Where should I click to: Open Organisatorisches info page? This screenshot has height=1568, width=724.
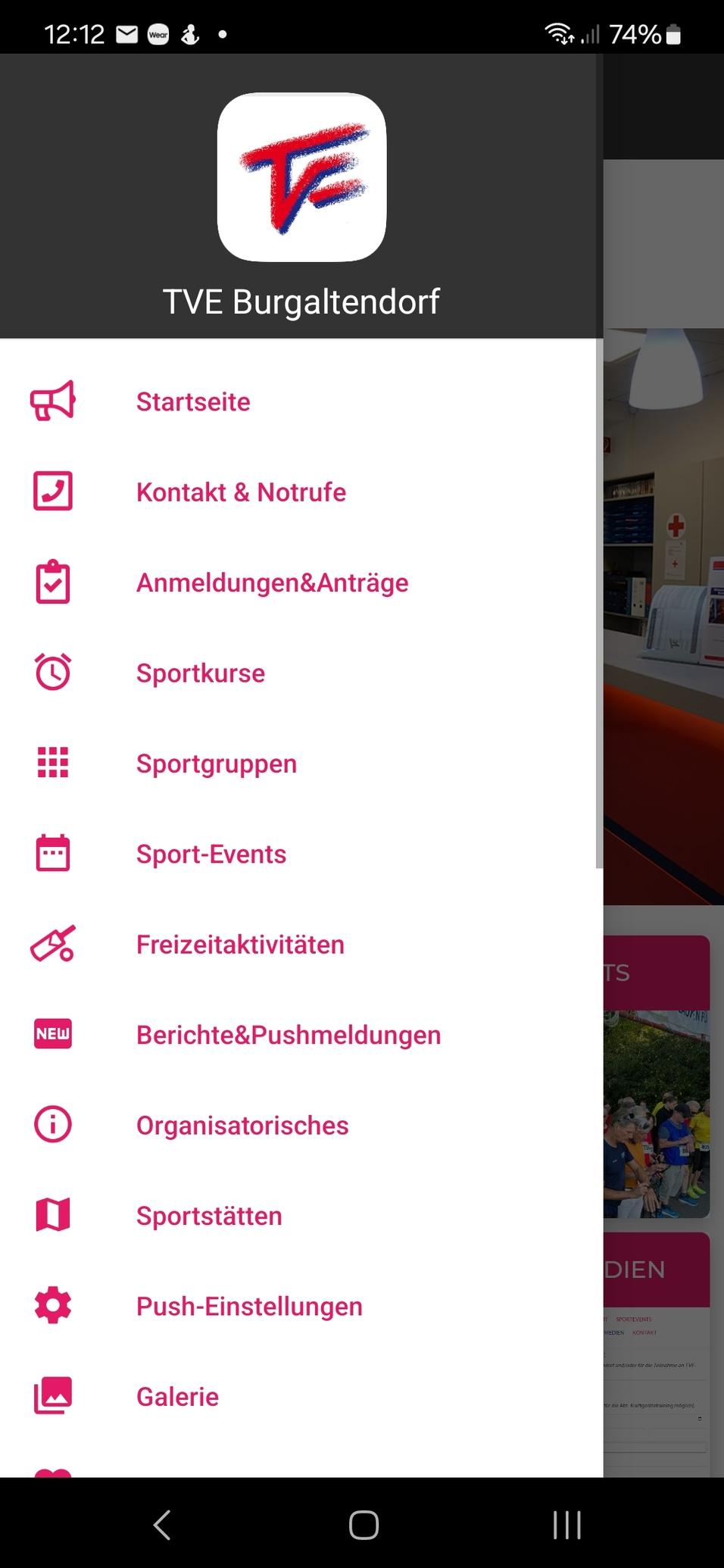(x=242, y=1126)
